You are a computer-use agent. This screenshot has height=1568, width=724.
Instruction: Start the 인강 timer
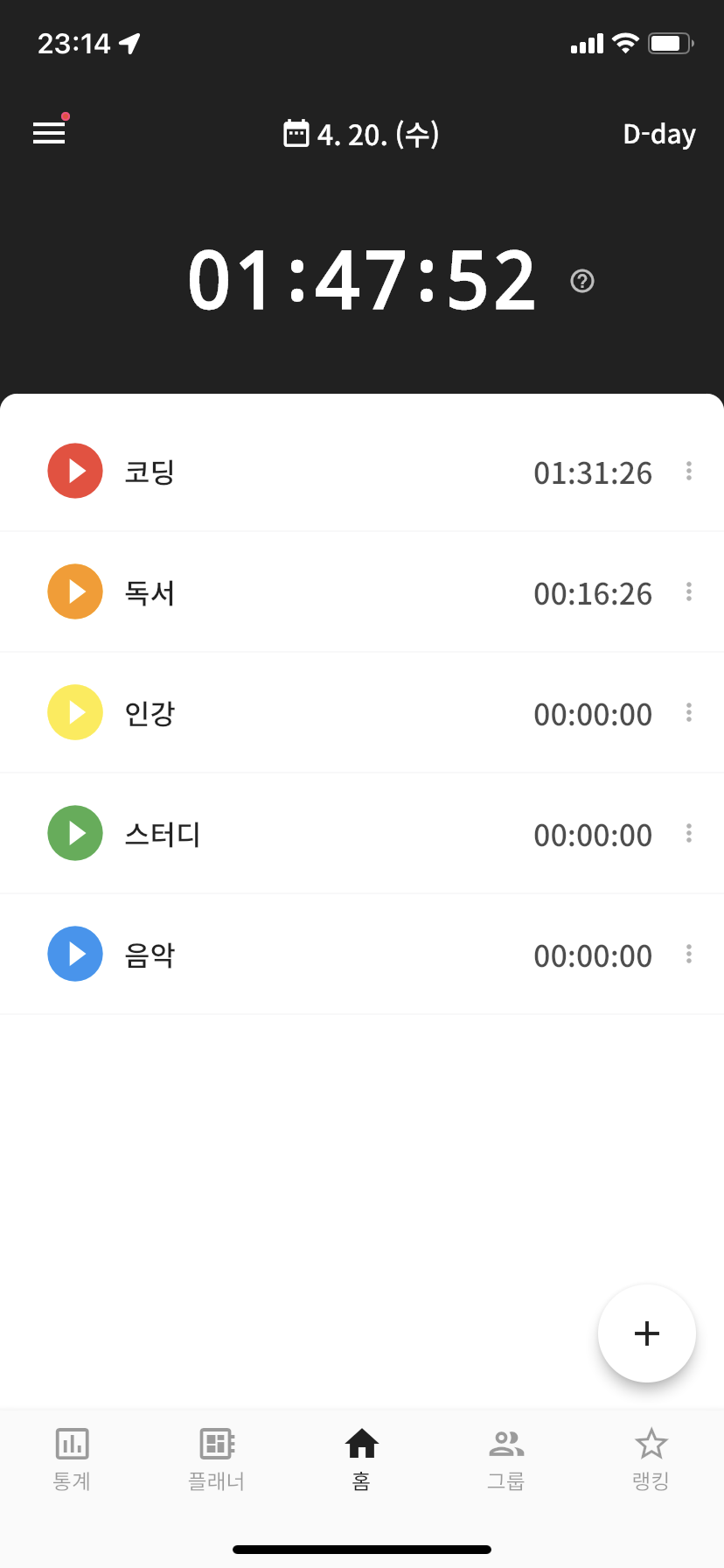(x=75, y=712)
